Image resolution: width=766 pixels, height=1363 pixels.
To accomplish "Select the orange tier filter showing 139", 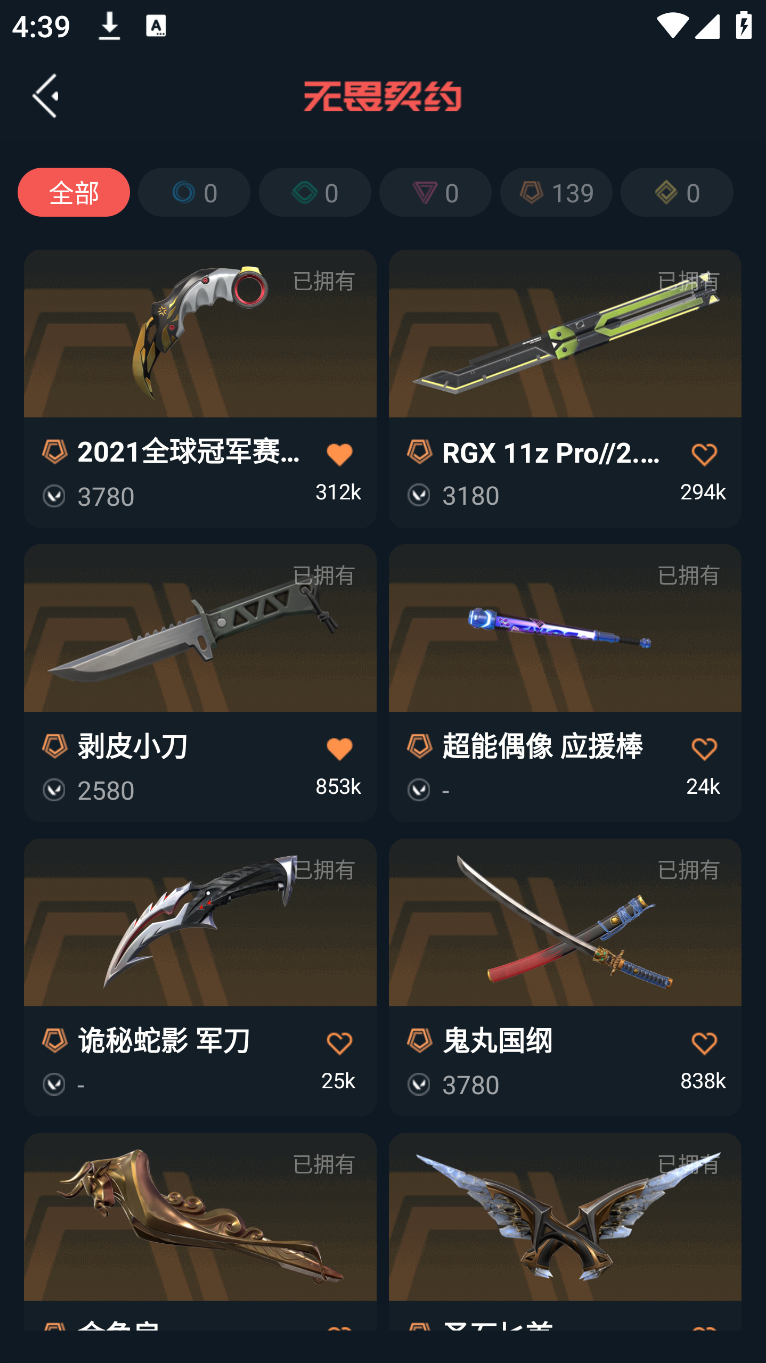I will pyautogui.click(x=556, y=192).
